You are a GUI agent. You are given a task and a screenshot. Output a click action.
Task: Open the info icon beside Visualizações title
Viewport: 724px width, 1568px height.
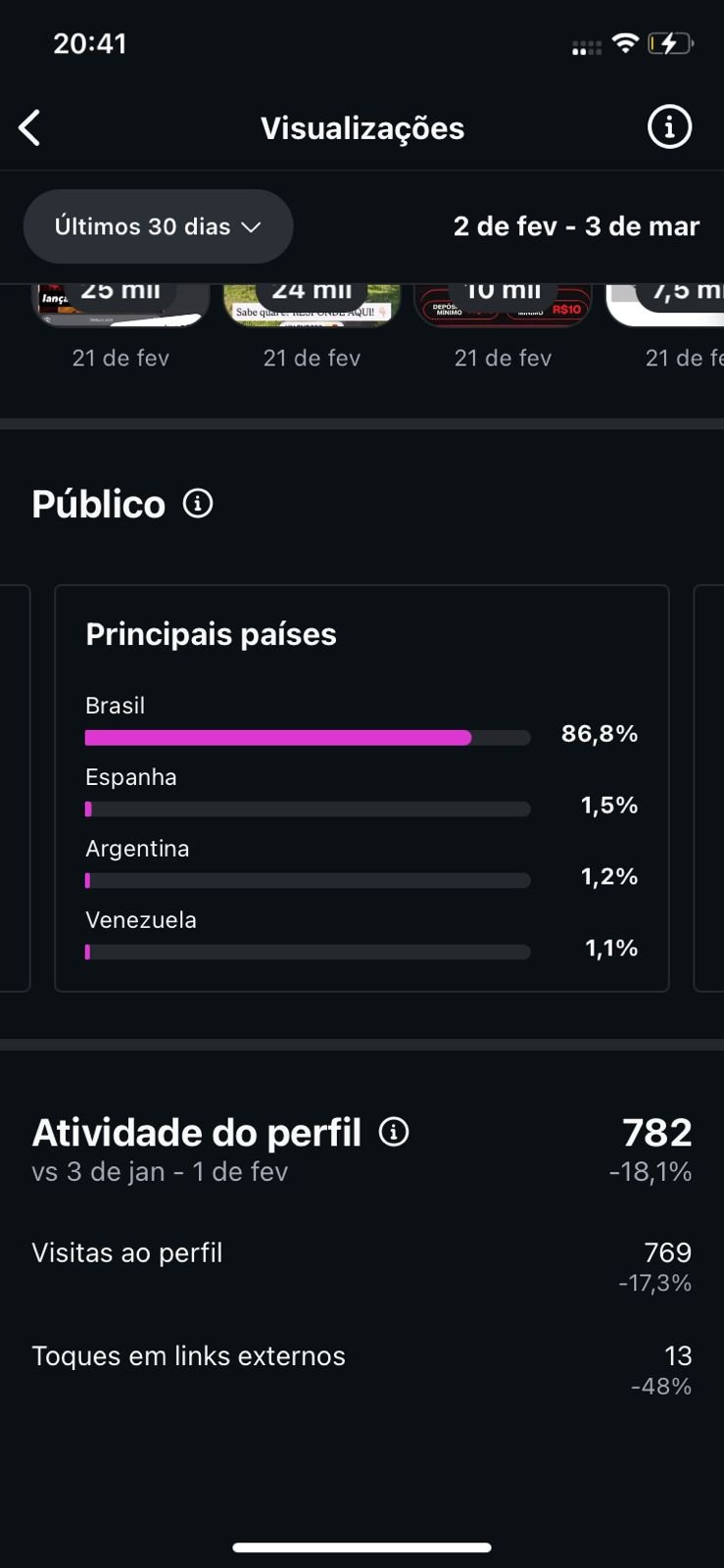pyautogui.click(x=669, y=127)
